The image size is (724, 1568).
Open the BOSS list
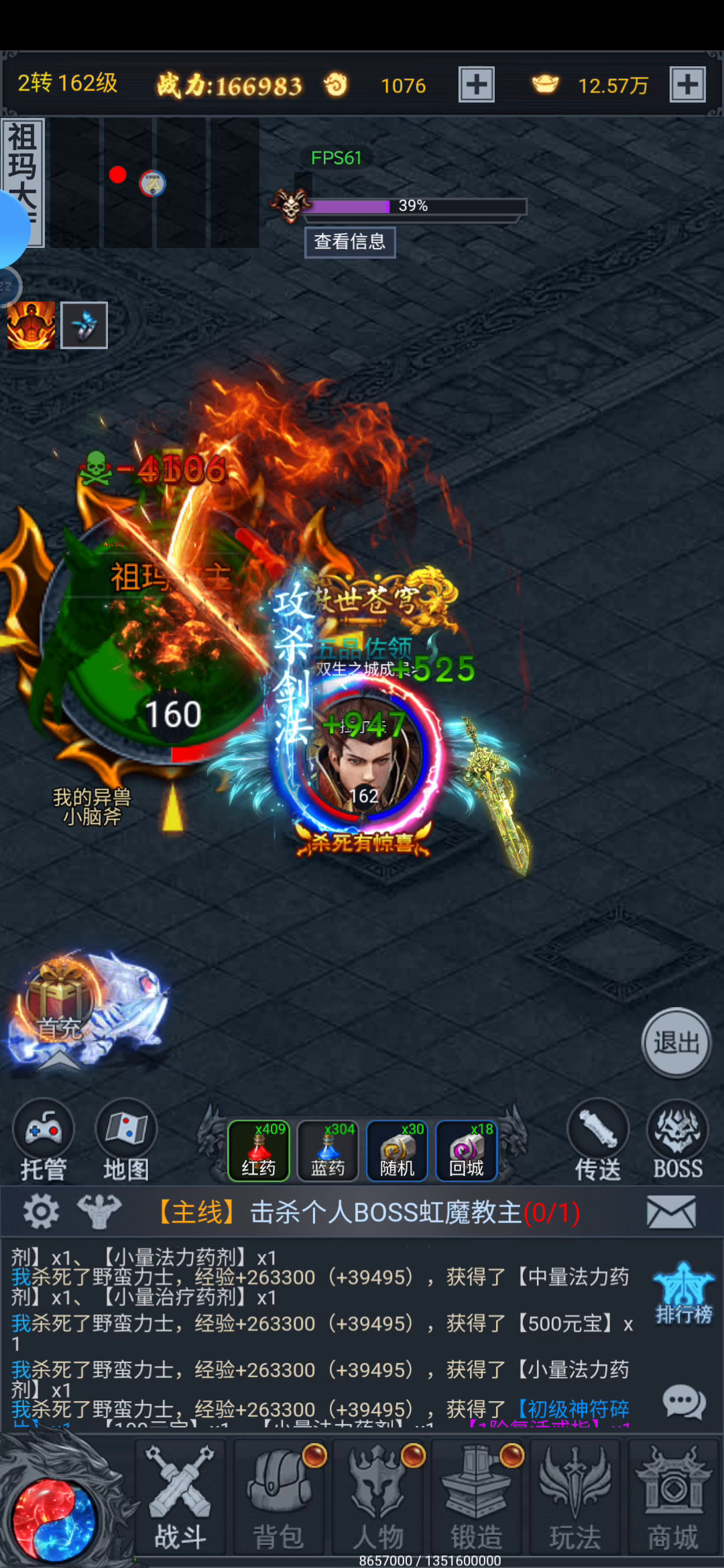click(678, 1140)
